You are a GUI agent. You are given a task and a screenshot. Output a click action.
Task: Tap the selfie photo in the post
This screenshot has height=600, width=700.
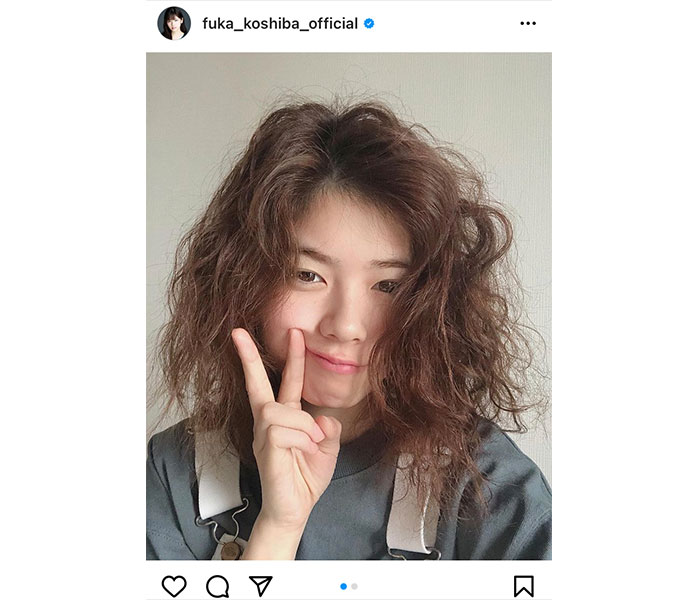pos(349,305)
